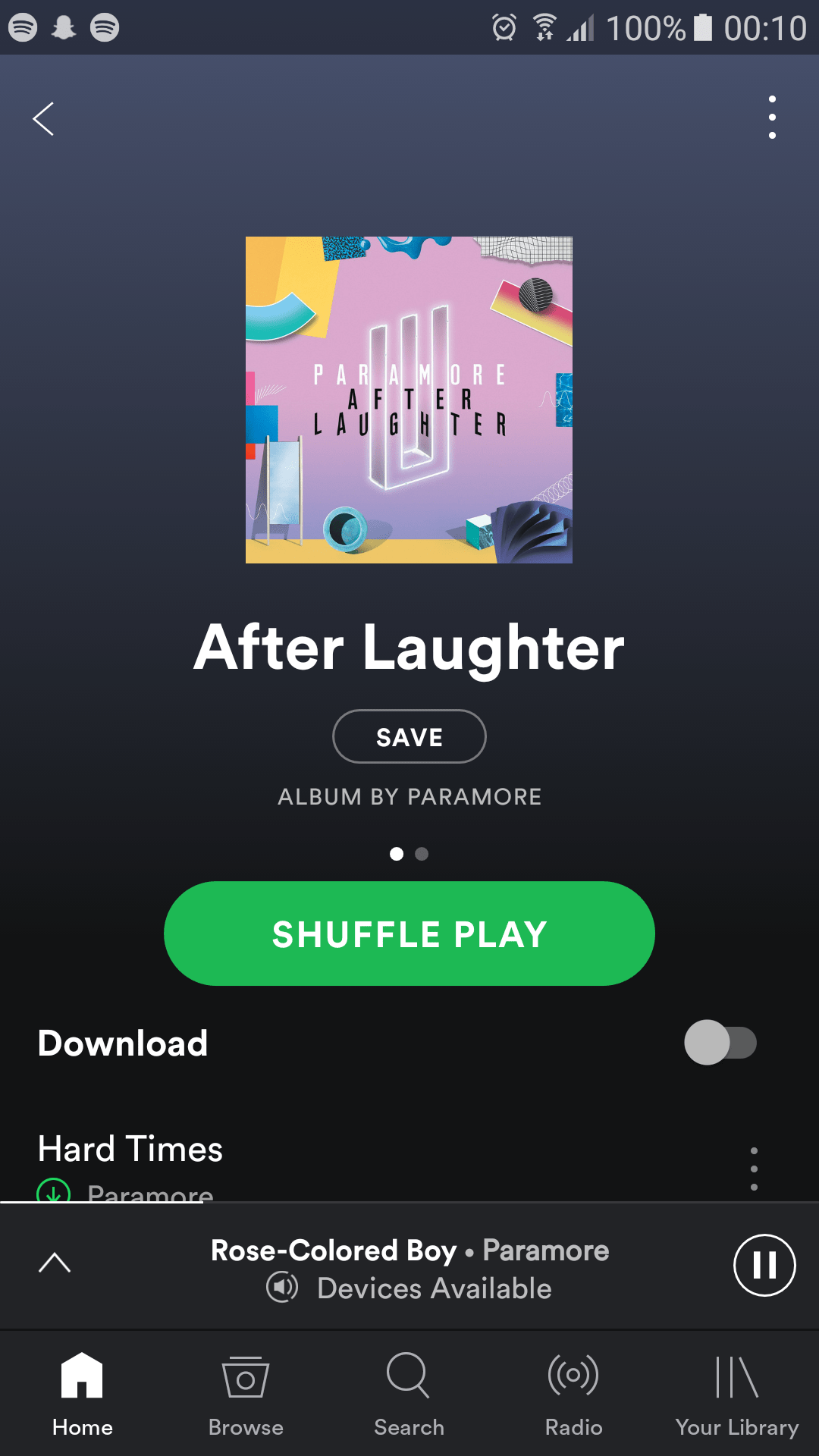Enable the Download toggle
819x1456 pixels.
720,1043
